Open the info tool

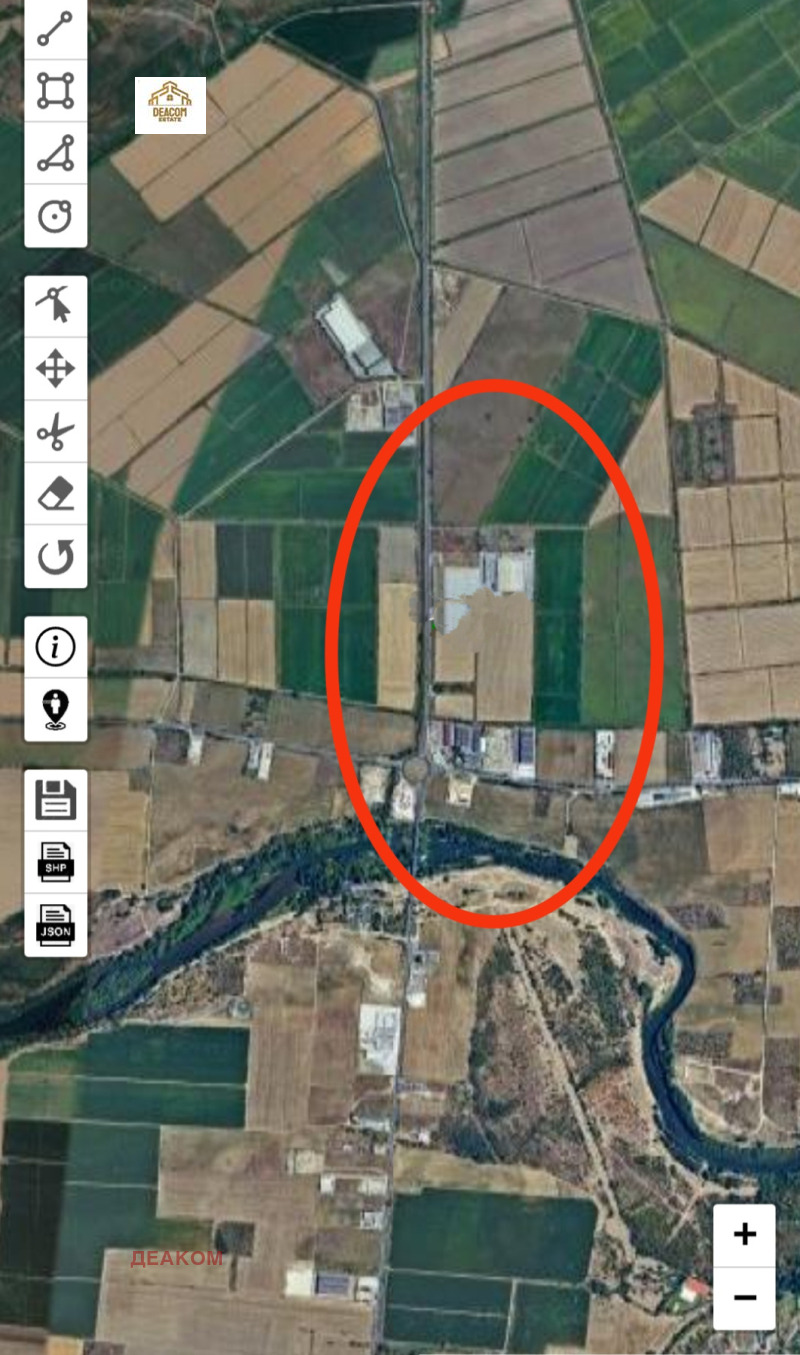click(x=55, y=647)
